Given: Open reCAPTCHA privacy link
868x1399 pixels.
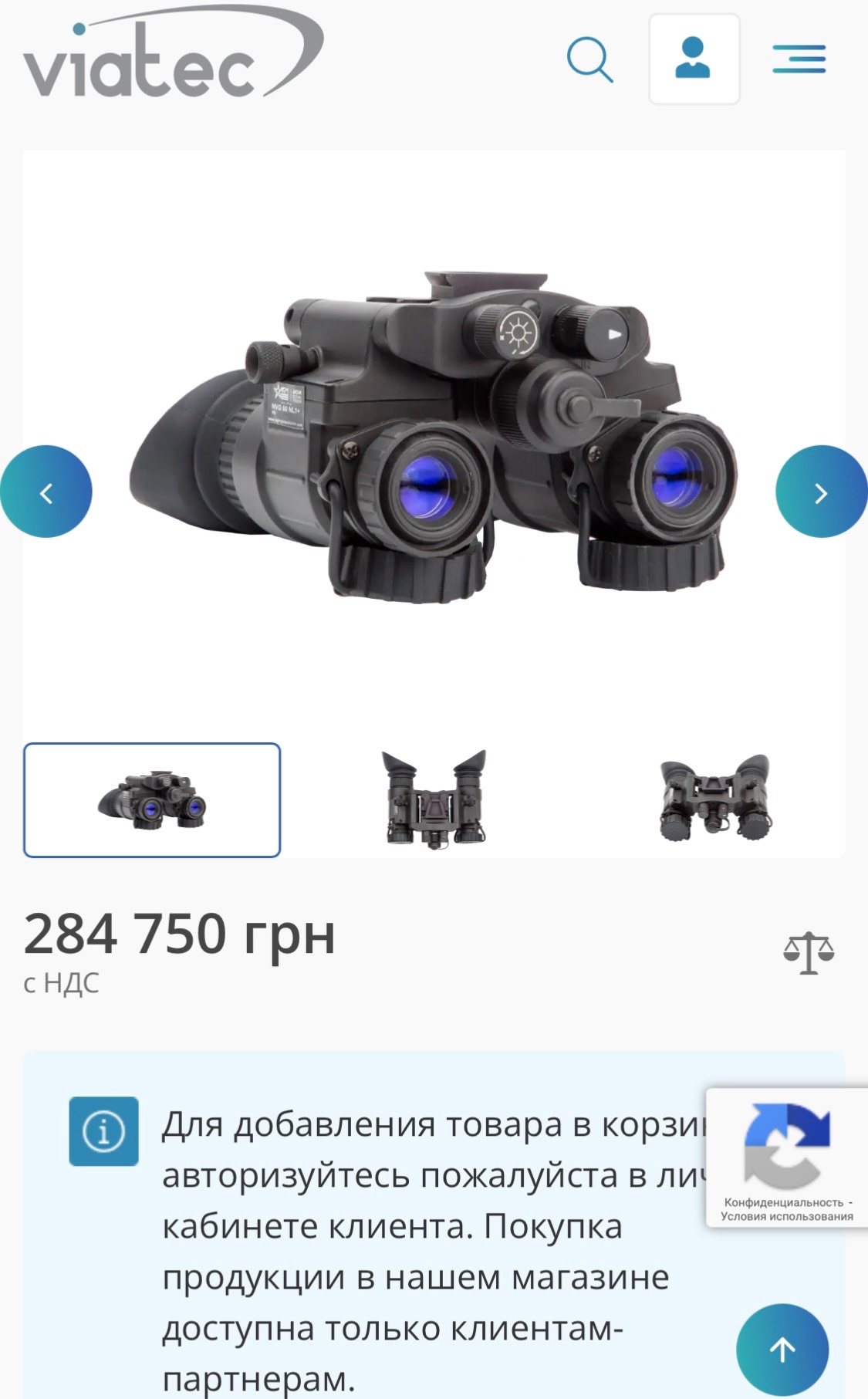Looking at the screenshot, I should [x=783, y=1202].
